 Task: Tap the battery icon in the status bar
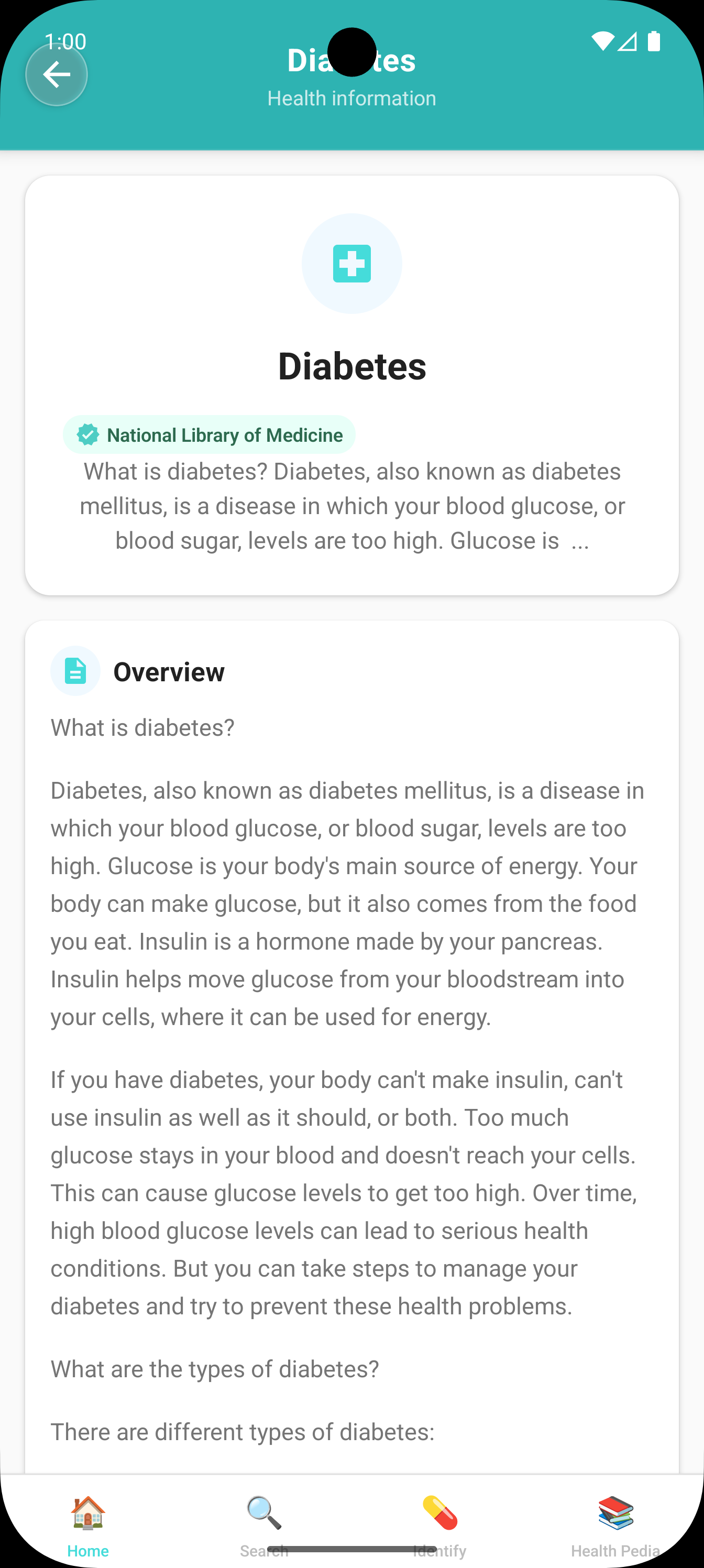pos(654,41)
